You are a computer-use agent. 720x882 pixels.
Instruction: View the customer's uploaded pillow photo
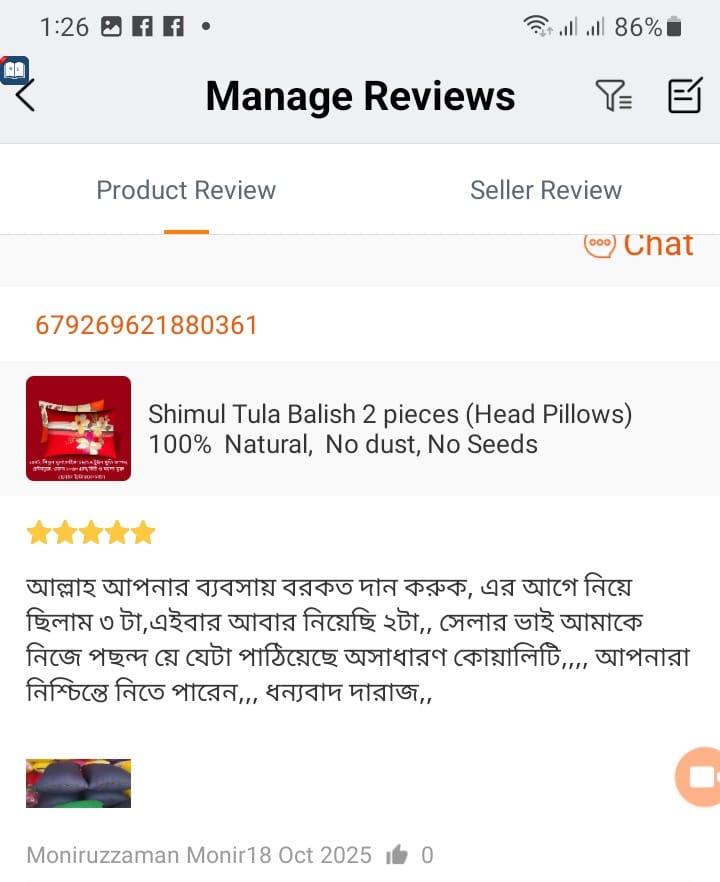coord(80,783)
